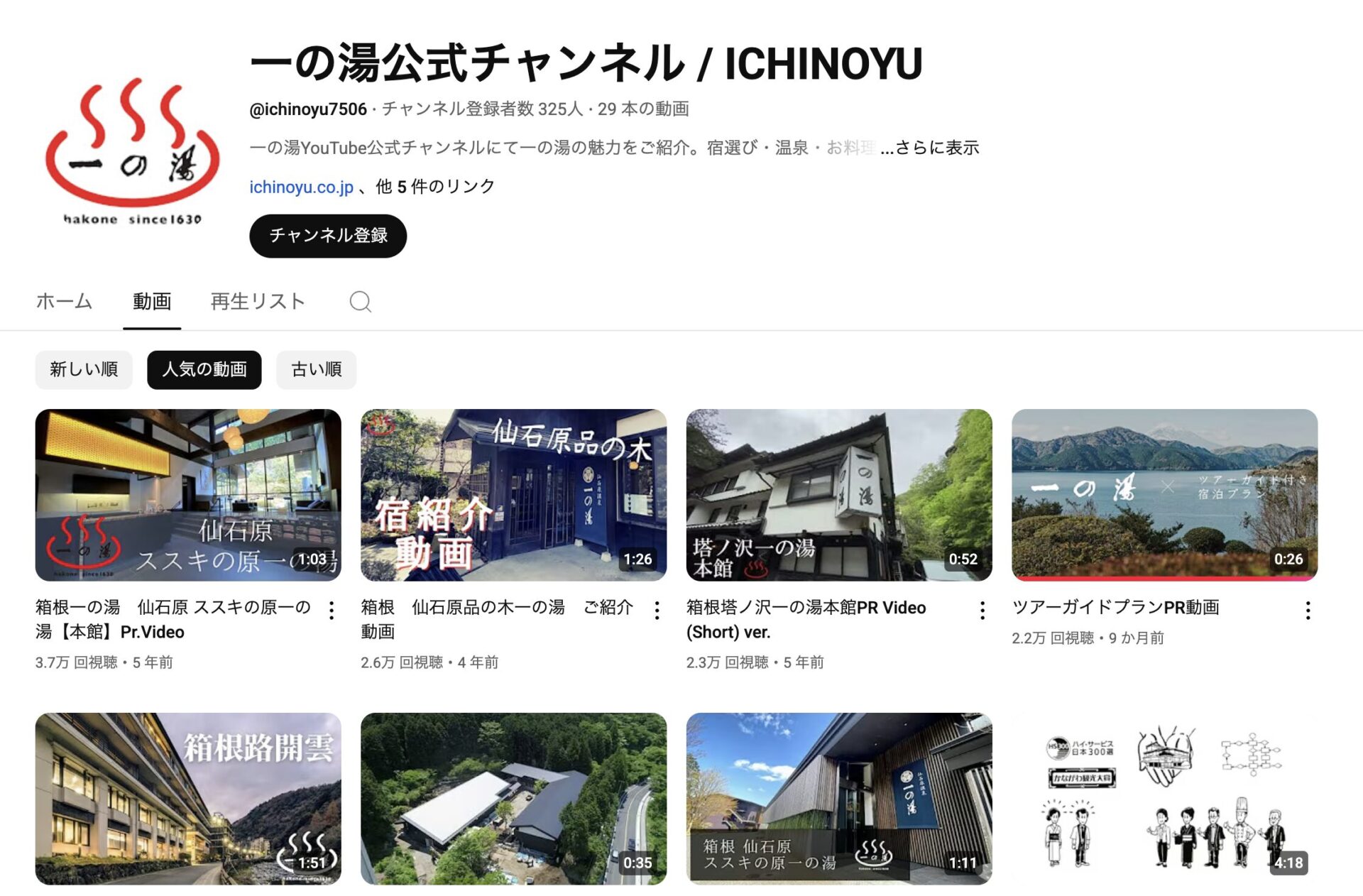Viewport: 1363px width, 896px height.
Task: Open options menu for 仙石原品の木一の湯 video
Action: coord(657,611)
